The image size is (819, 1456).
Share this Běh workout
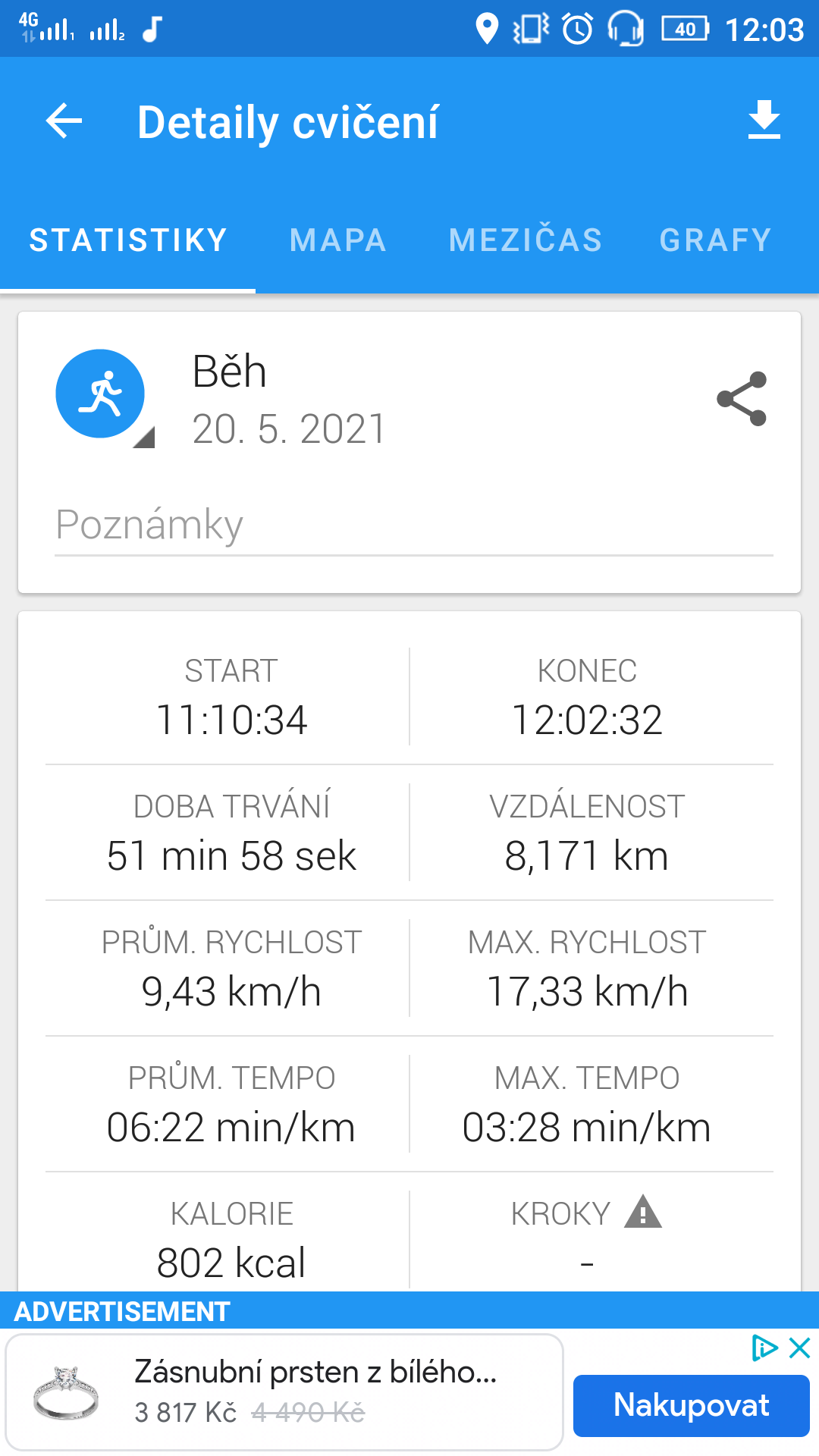(742, 399)
